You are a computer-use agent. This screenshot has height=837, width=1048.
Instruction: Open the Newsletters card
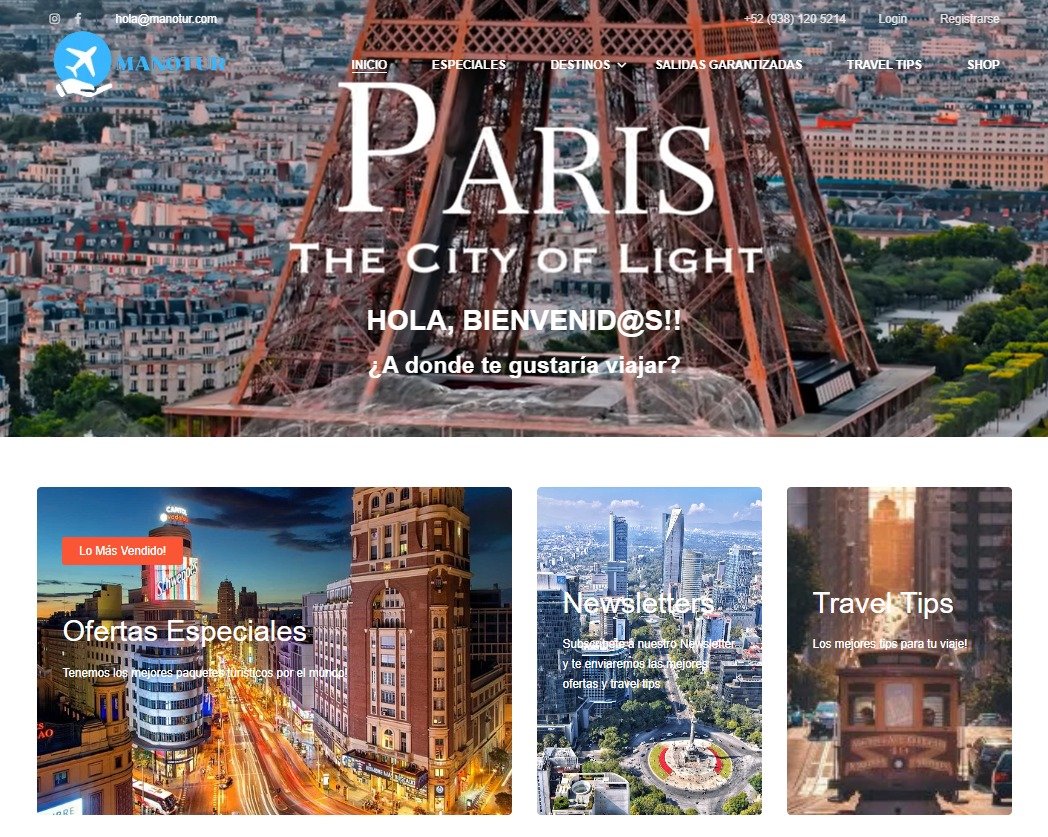649,650
